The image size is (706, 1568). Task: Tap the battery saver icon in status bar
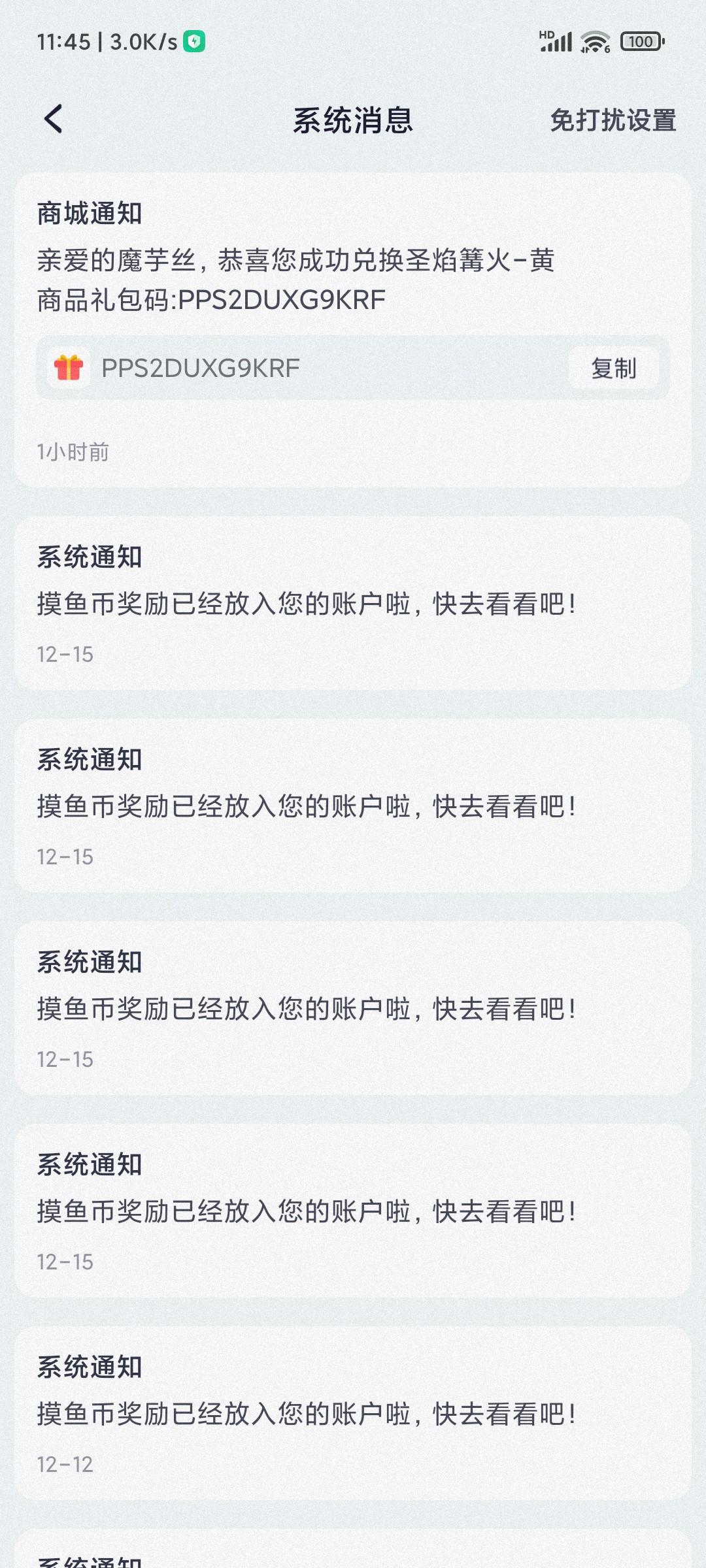[x=194, y=41]
